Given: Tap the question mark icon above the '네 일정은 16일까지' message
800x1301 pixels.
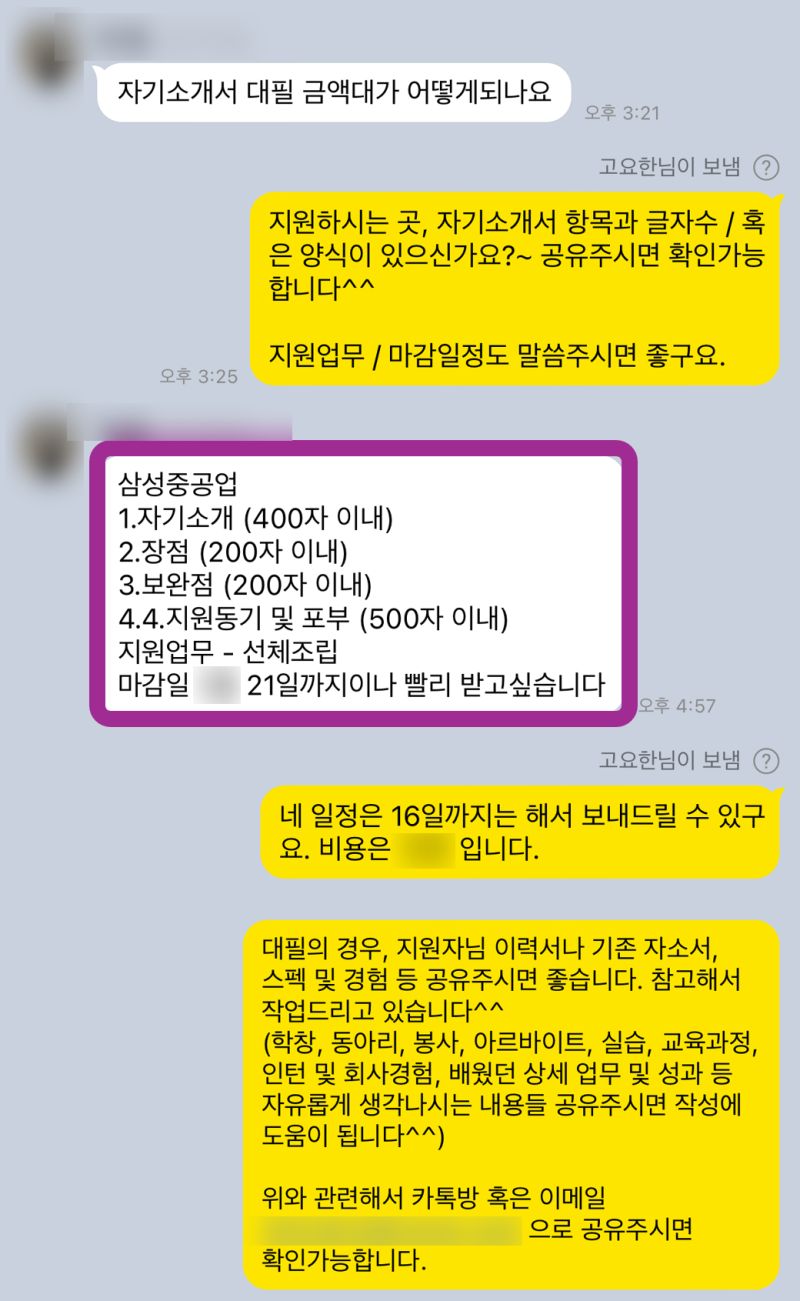Looking at the screenshot, I should pos(766,761).
